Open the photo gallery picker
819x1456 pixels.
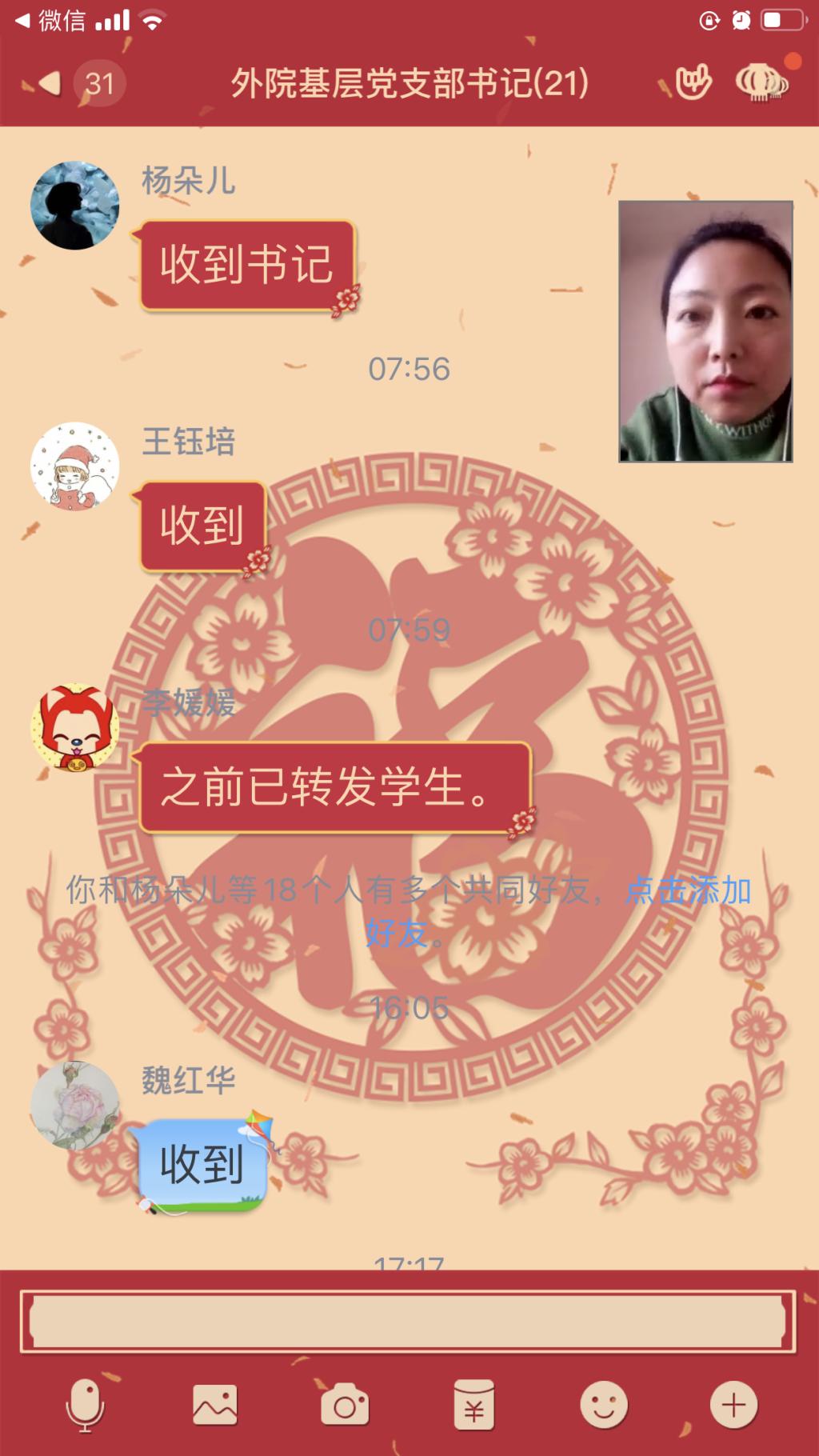pos(214,1405)
